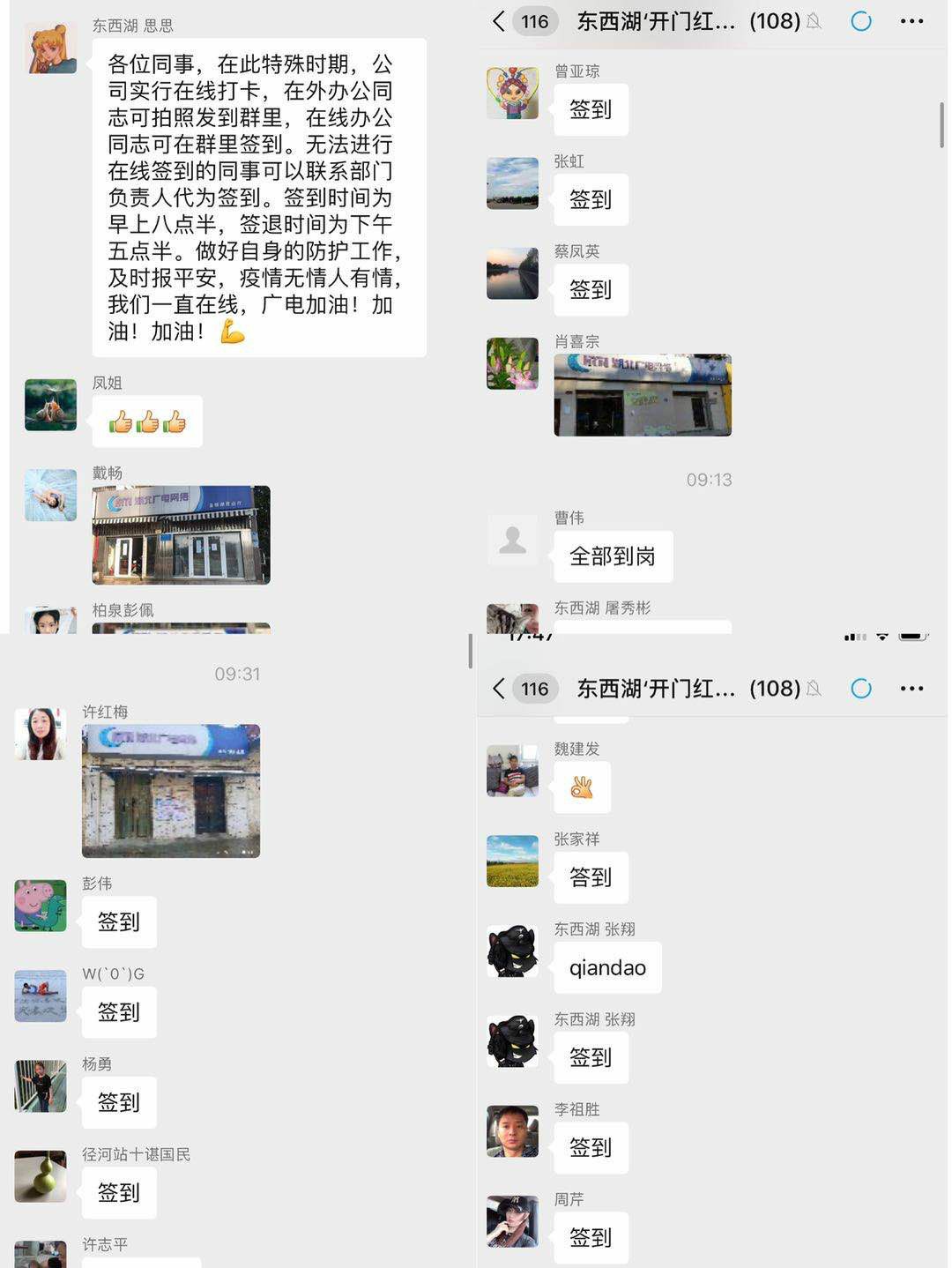Screen dimensions: 952x1268
Task: Open 彭伟's Peppa Pig avatar
Action: (x=40, y=906)
